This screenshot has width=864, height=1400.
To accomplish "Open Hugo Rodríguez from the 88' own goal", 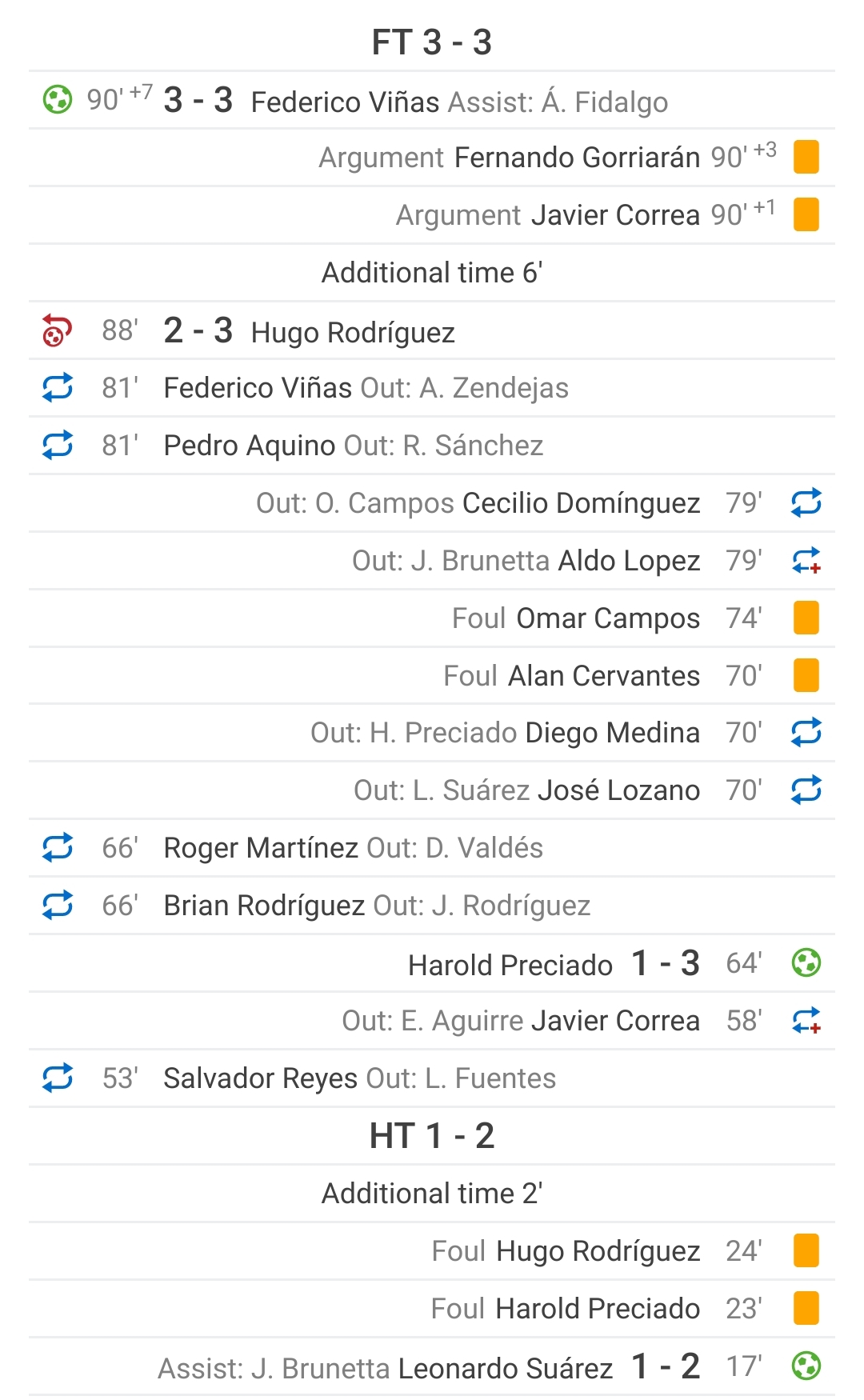I will [353, 333].
